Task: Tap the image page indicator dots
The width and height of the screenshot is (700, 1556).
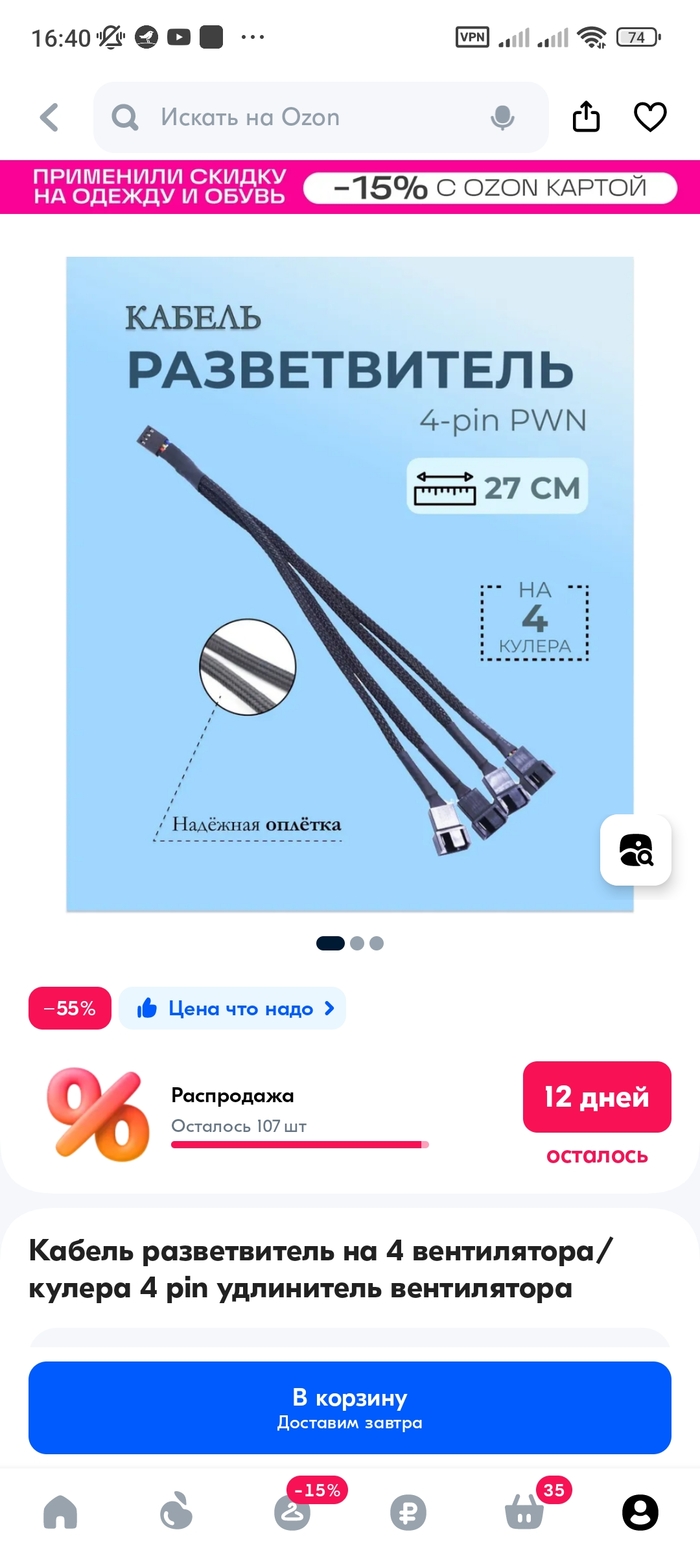Action: [x=350, y=943]
